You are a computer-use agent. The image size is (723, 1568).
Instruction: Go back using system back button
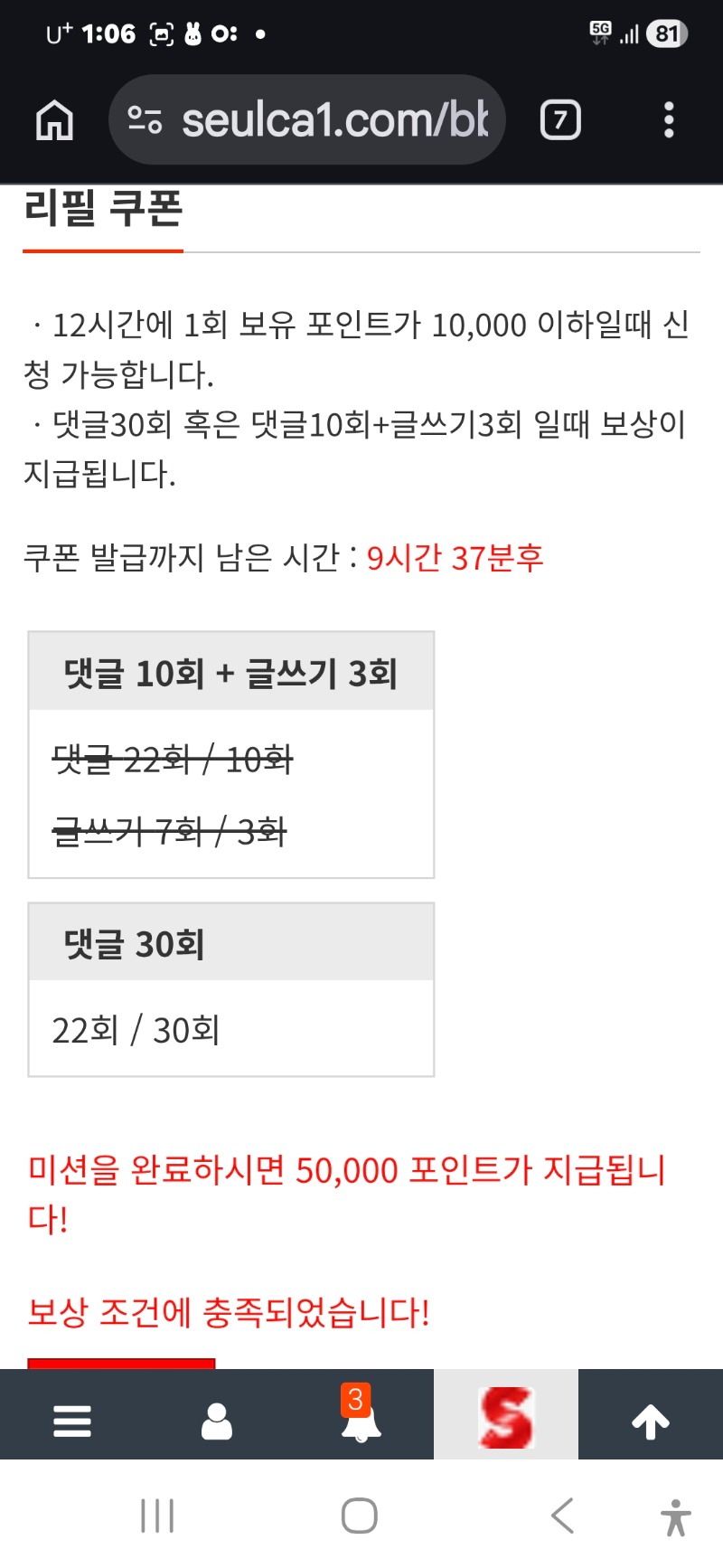point(562,1516)
